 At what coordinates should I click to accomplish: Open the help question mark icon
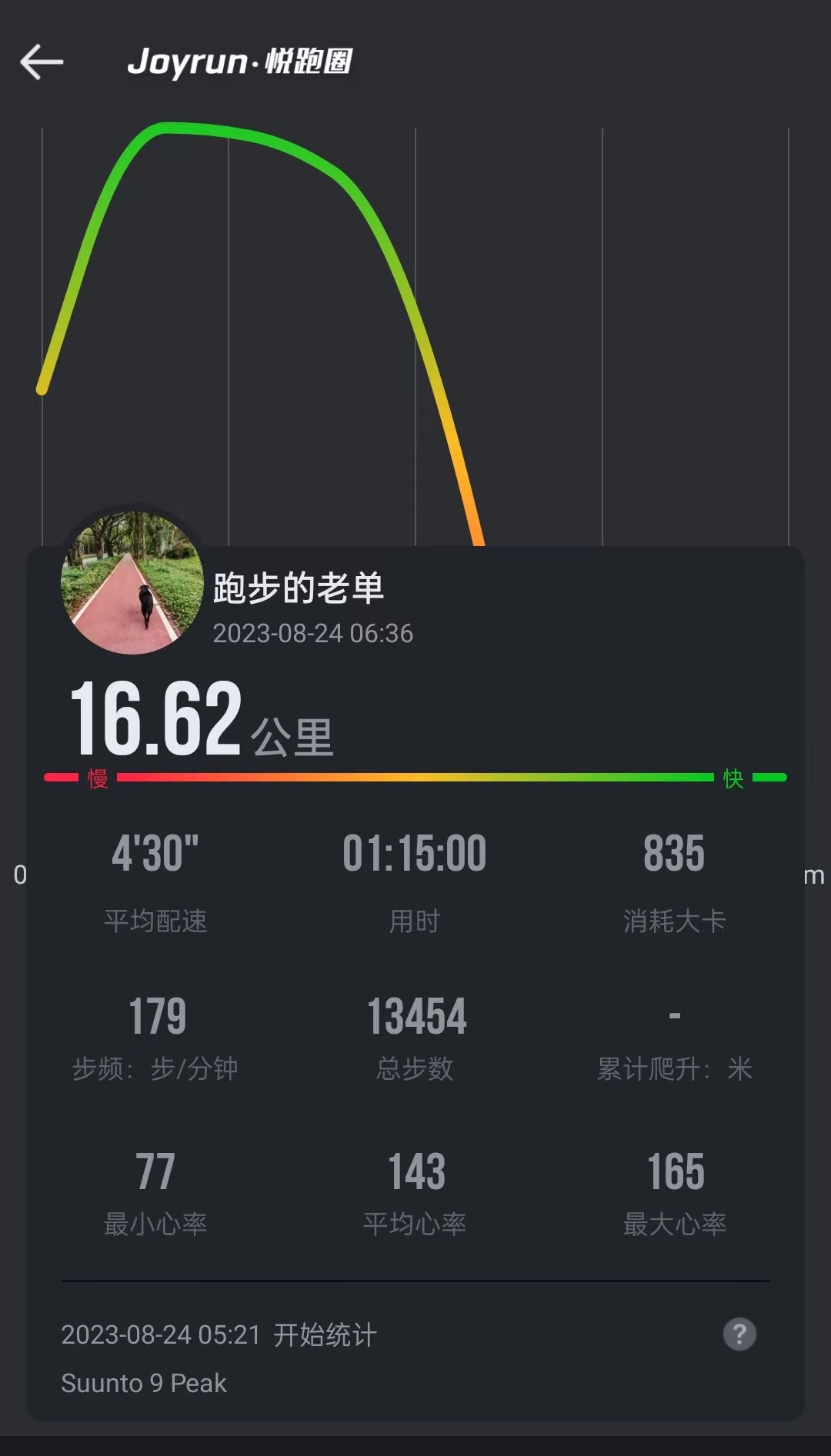pyautogui.click(x=739, y=1334)
